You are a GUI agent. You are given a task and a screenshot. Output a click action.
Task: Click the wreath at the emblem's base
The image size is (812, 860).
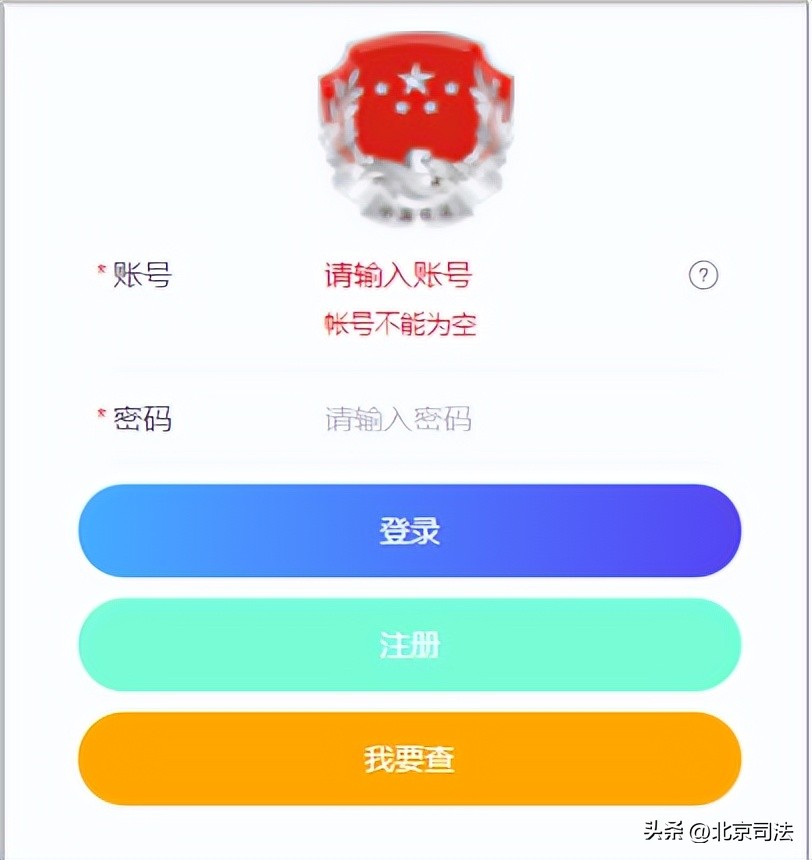(414, 200)
